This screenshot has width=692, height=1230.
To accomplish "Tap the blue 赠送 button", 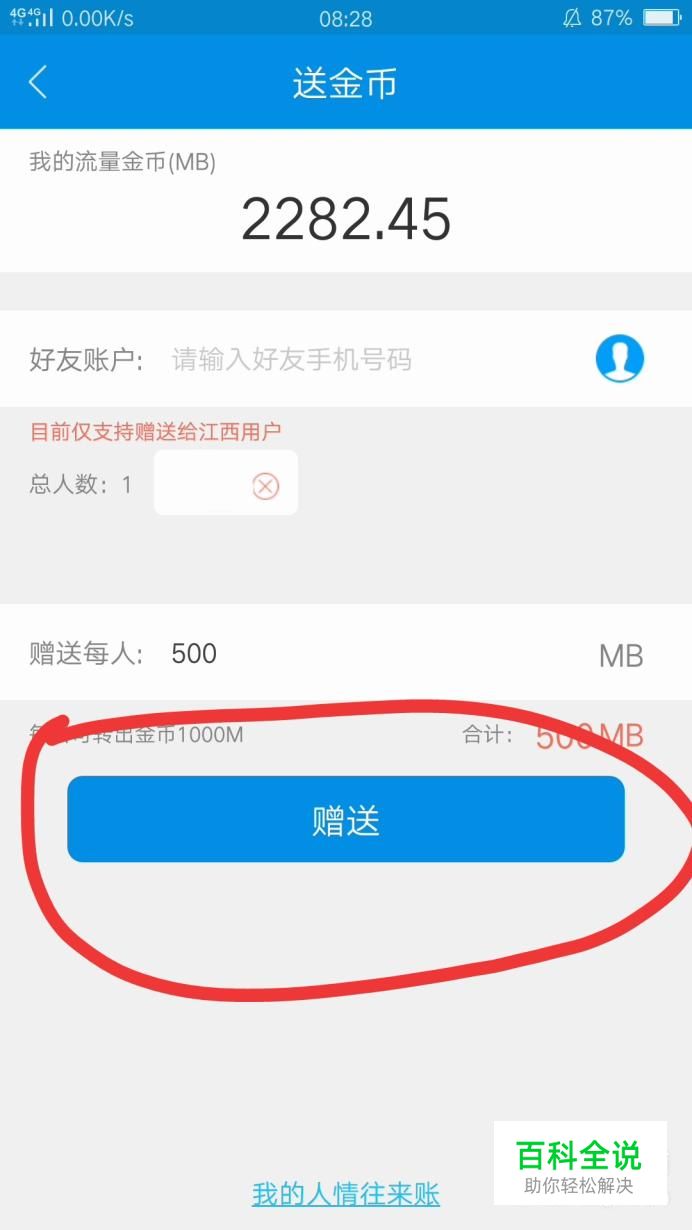I will [346, 819].
